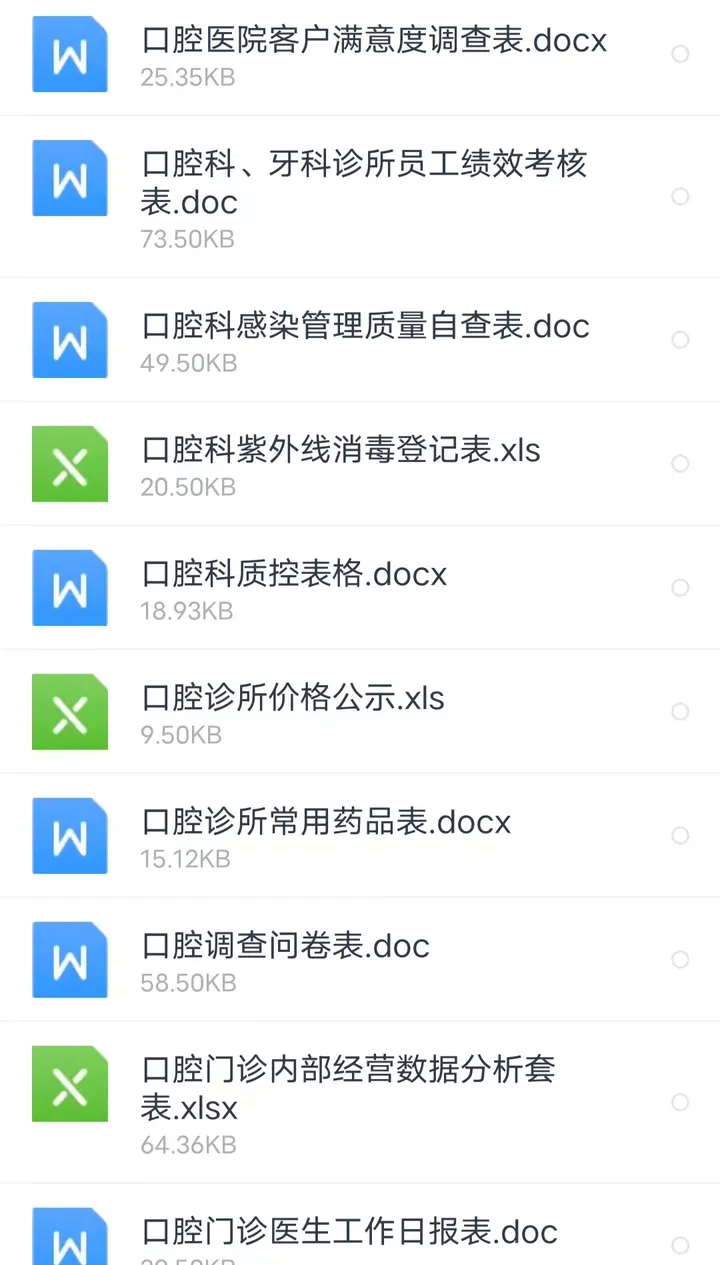Open the 口腔科质控表格.docx document
This screenshot has height=1265, width=720.
[x=360, y=588]
